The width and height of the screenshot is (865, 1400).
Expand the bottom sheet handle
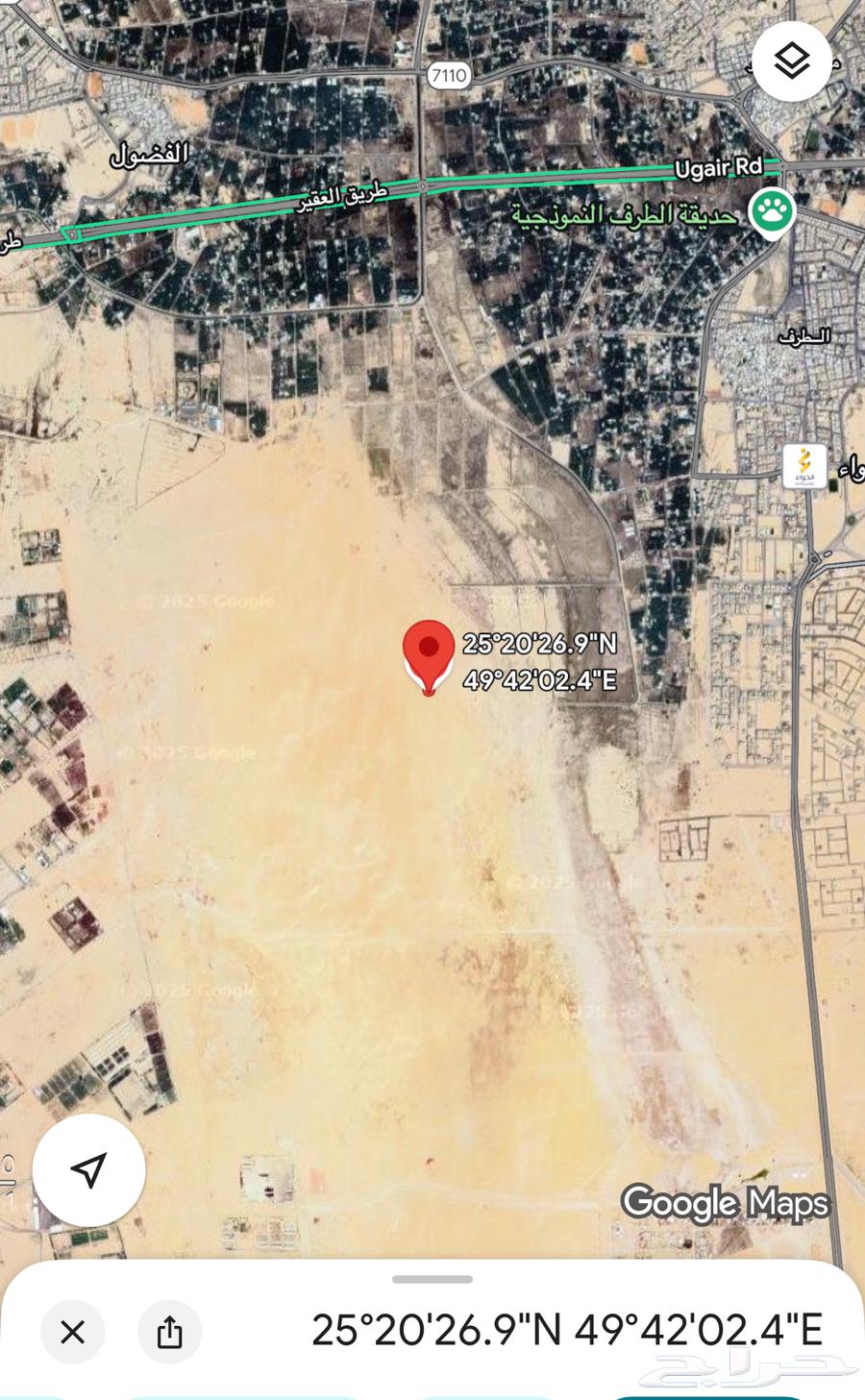coord(432,1279)
